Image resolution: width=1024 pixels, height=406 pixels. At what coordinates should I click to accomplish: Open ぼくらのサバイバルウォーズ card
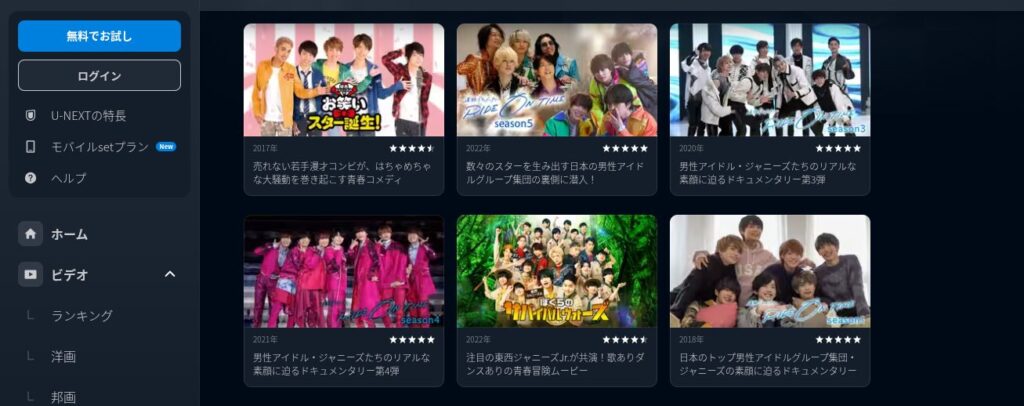556,271
